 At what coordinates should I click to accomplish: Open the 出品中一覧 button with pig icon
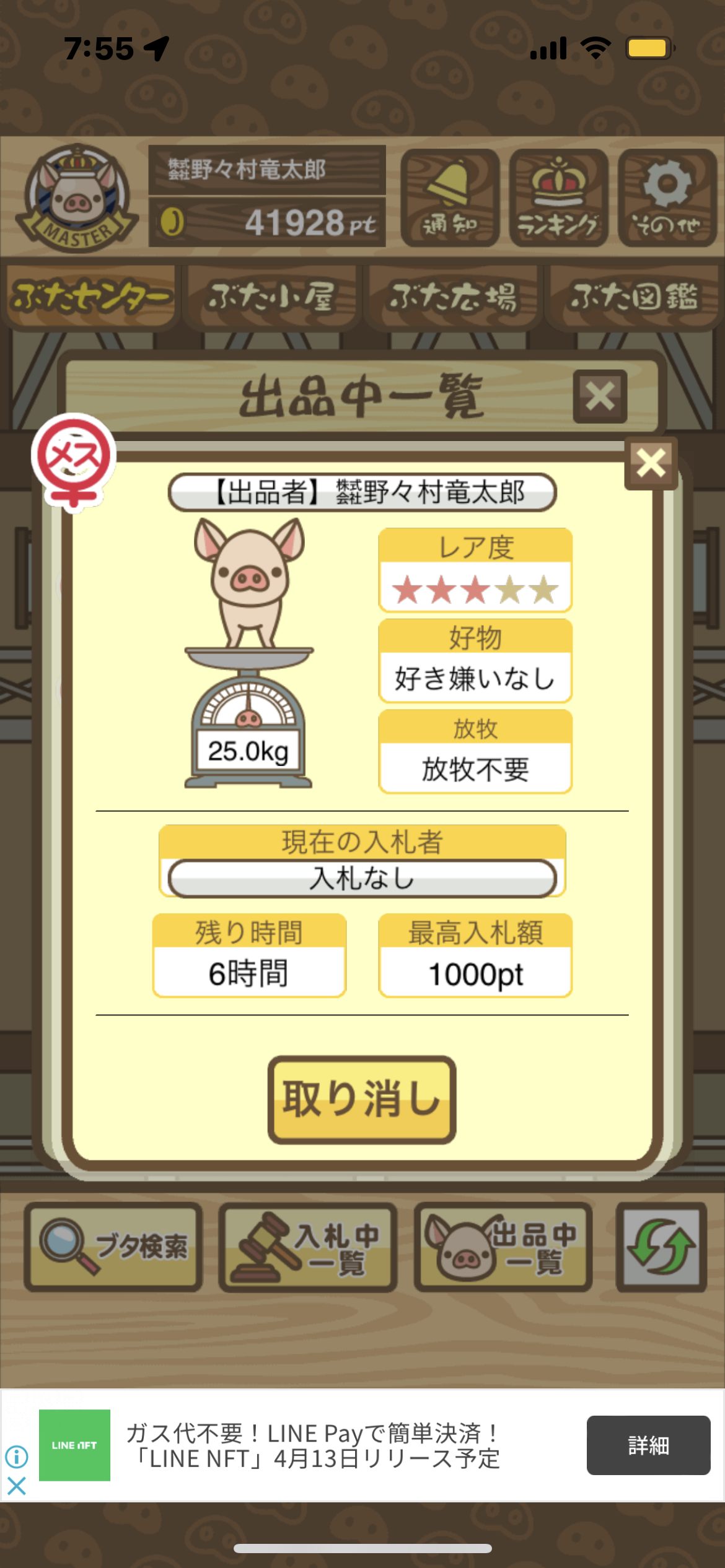(x=503, y=1247)
